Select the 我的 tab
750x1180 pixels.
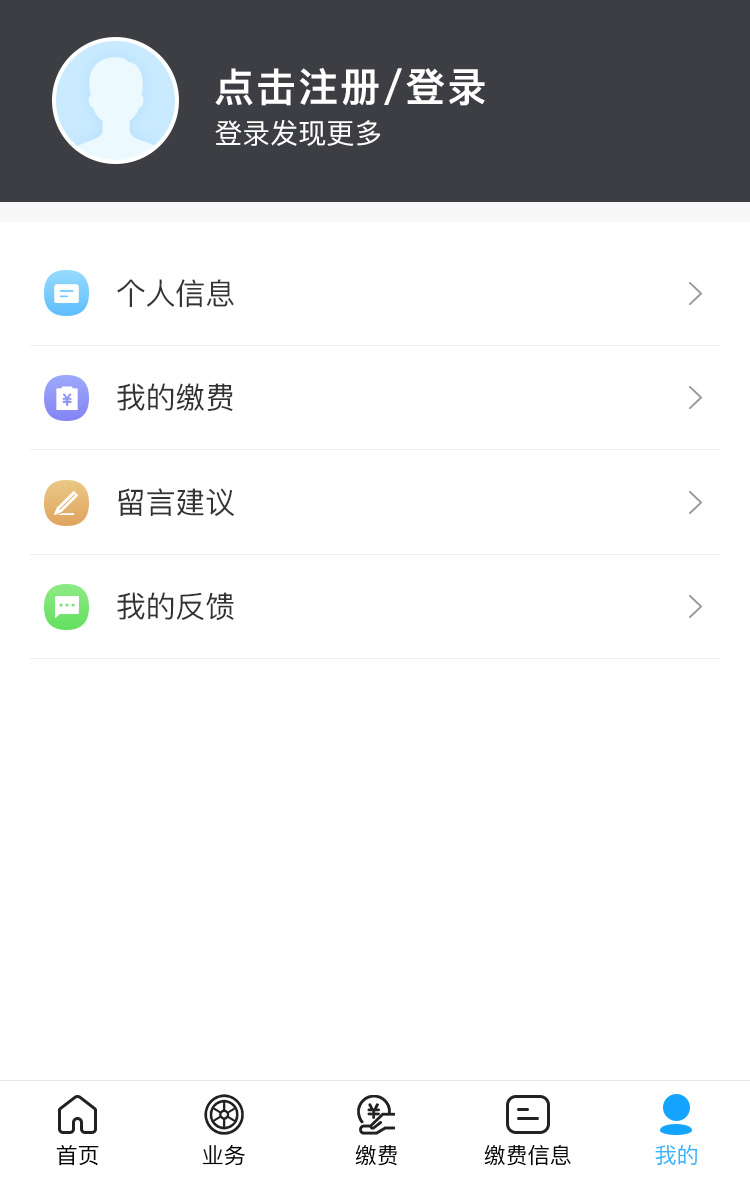676,1130
